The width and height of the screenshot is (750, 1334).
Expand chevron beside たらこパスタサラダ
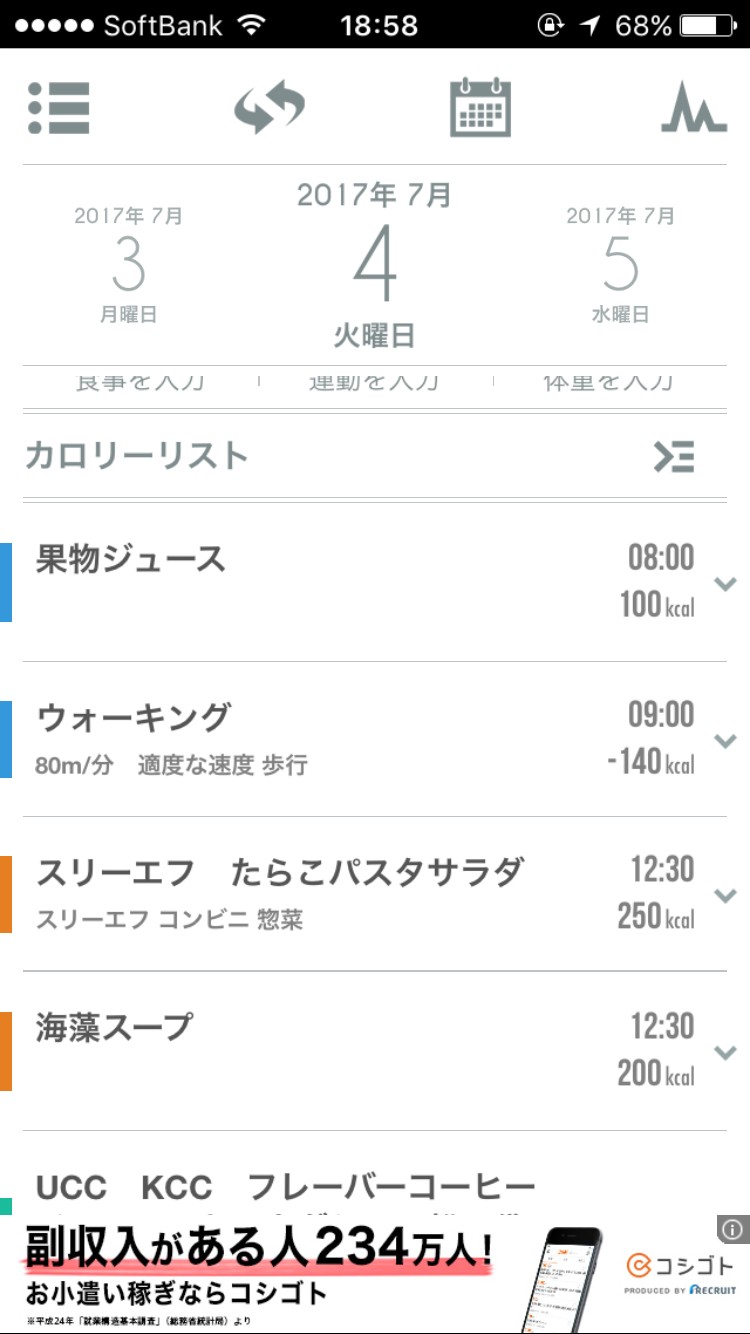(x=726, y=896)
